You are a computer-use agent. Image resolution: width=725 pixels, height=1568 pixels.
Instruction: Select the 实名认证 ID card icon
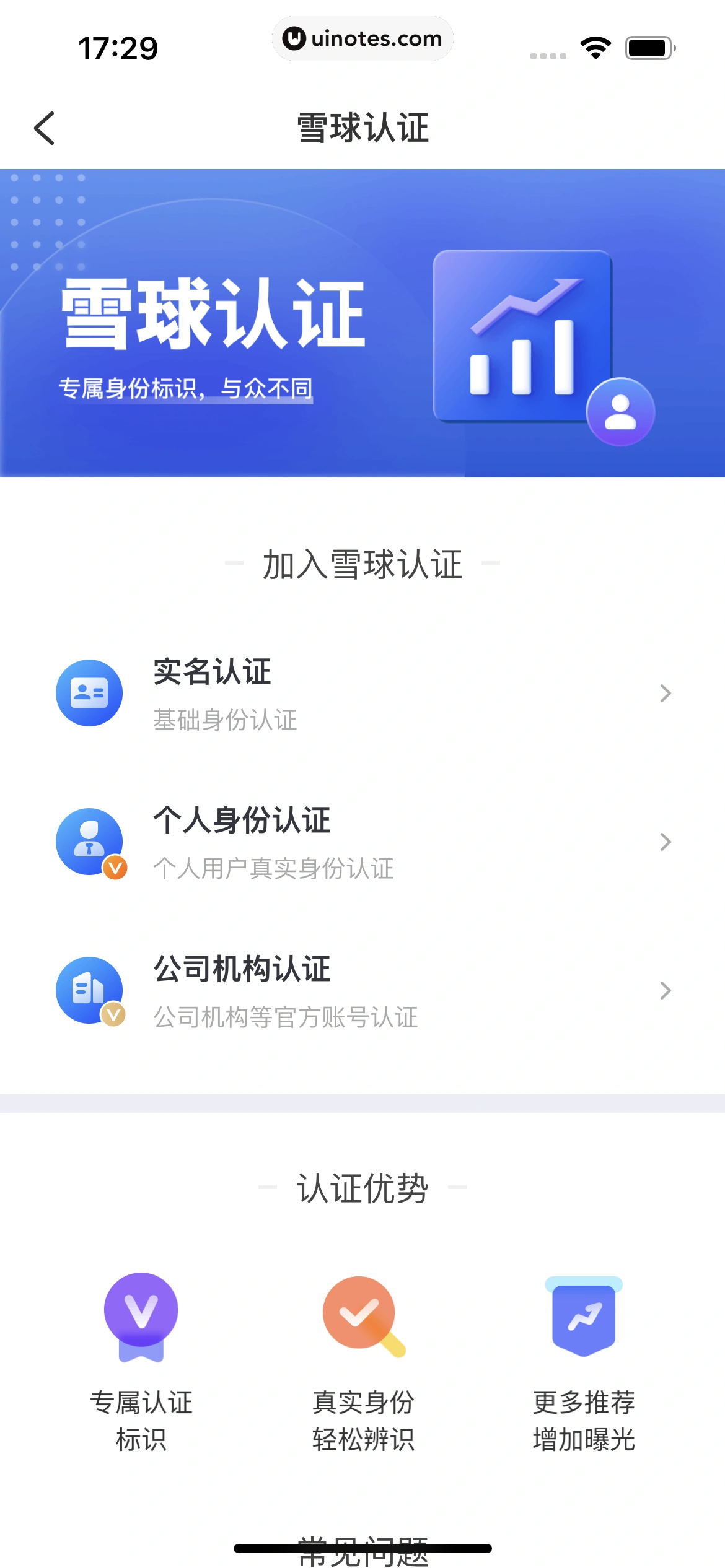click(89, 692)
